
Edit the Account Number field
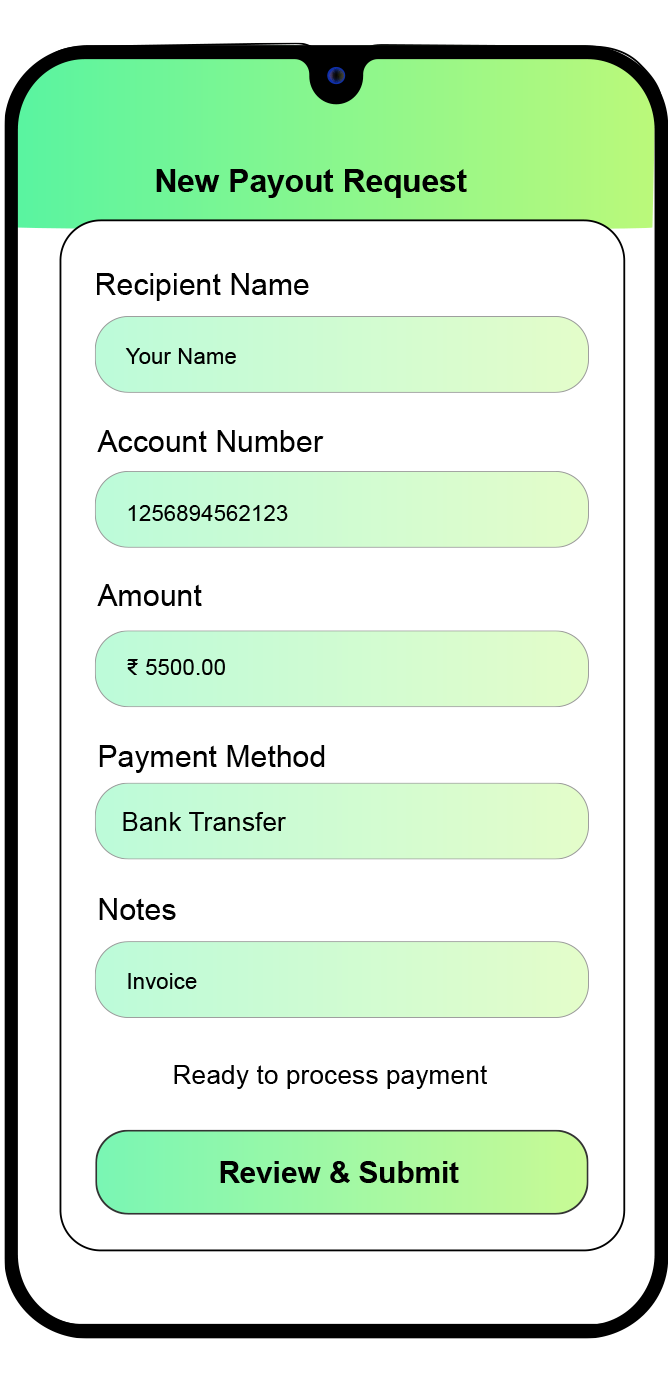(x=341, y=510)
